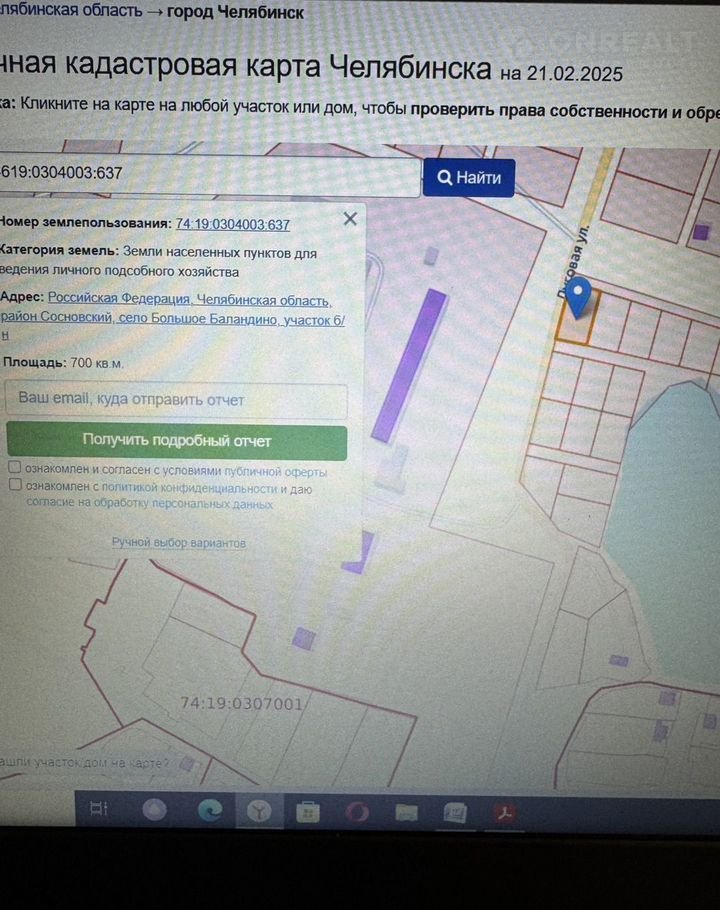
Task: Tap Получить подробный отчет button
Action: click(x=177, y=440)
